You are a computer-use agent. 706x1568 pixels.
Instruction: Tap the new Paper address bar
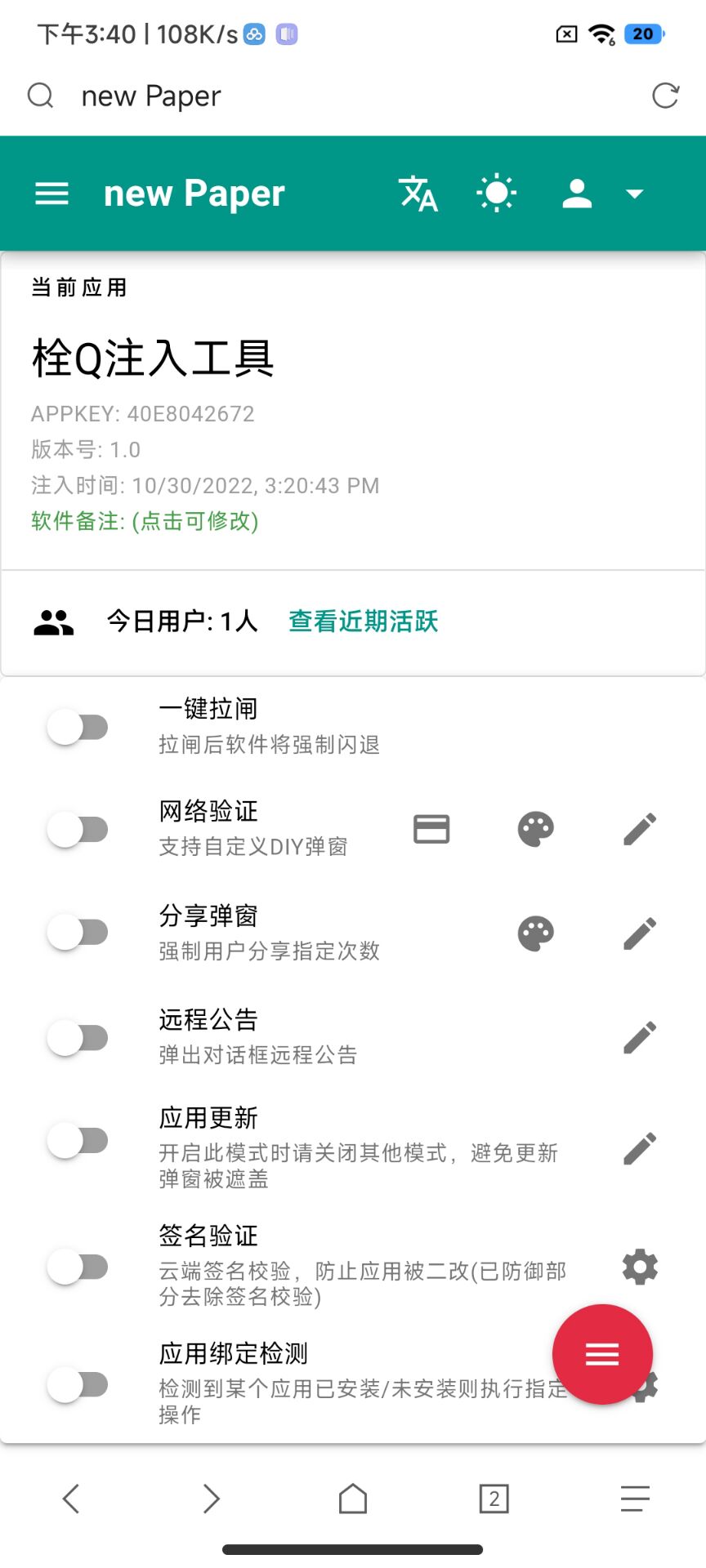[x=327, y=96]
